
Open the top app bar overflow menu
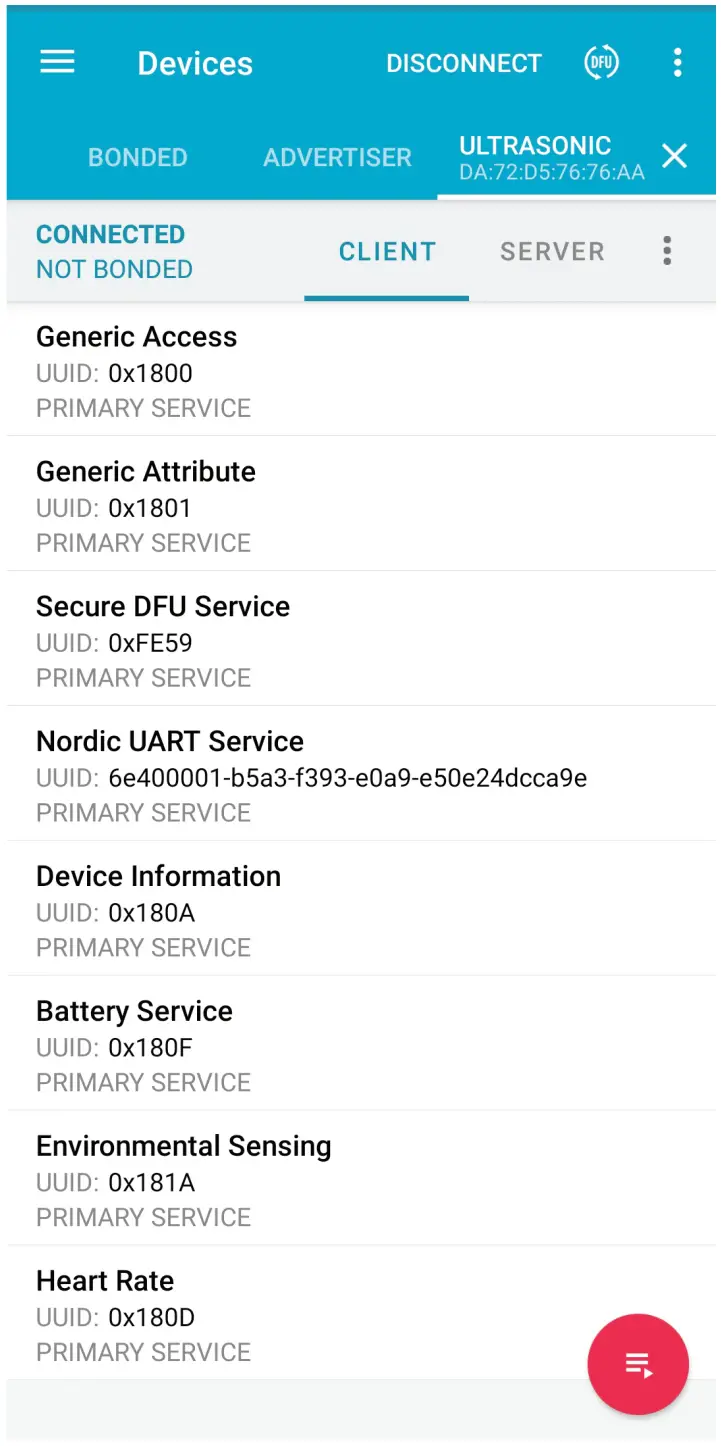click(x=677, y=63)
